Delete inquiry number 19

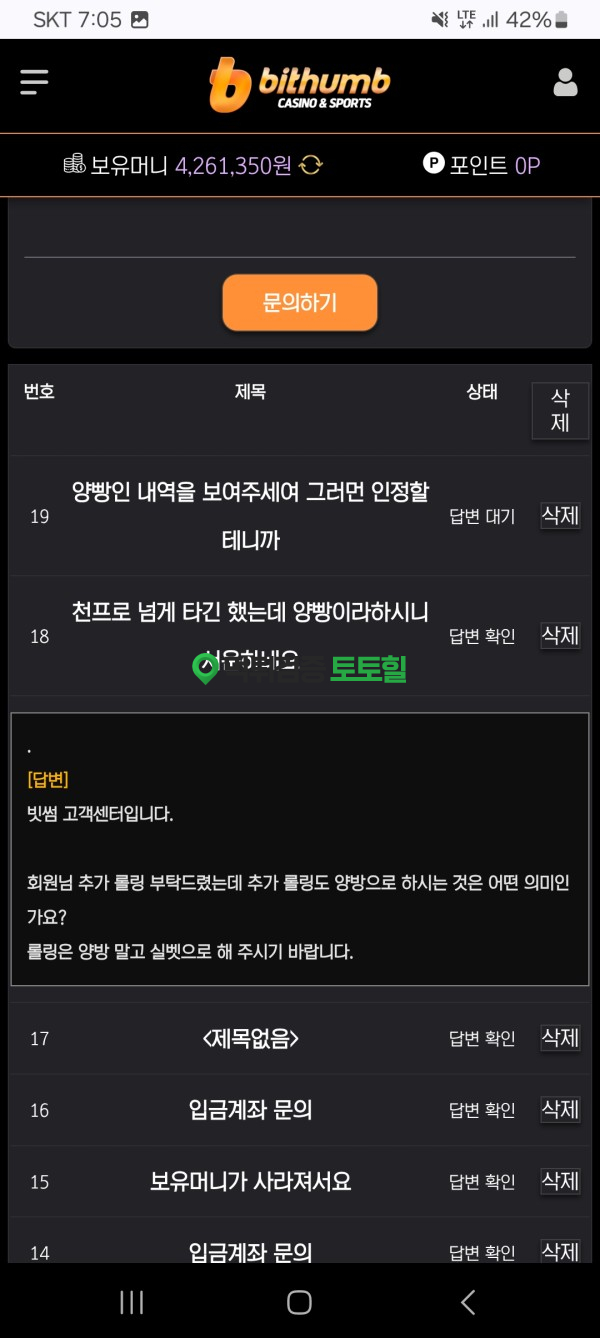coord(560,516)
